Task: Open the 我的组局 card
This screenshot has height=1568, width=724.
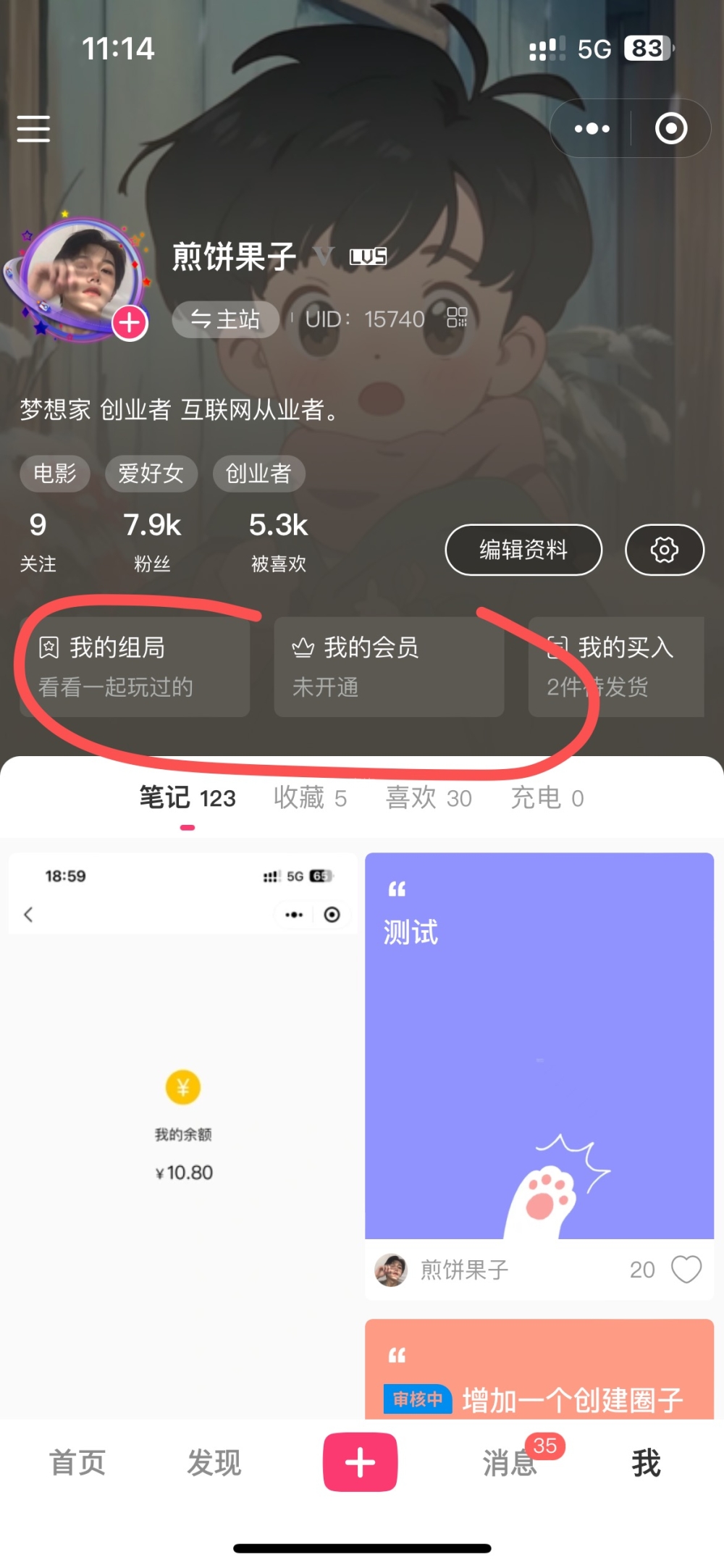Action: pyautogui.click(x=135, y=666)
